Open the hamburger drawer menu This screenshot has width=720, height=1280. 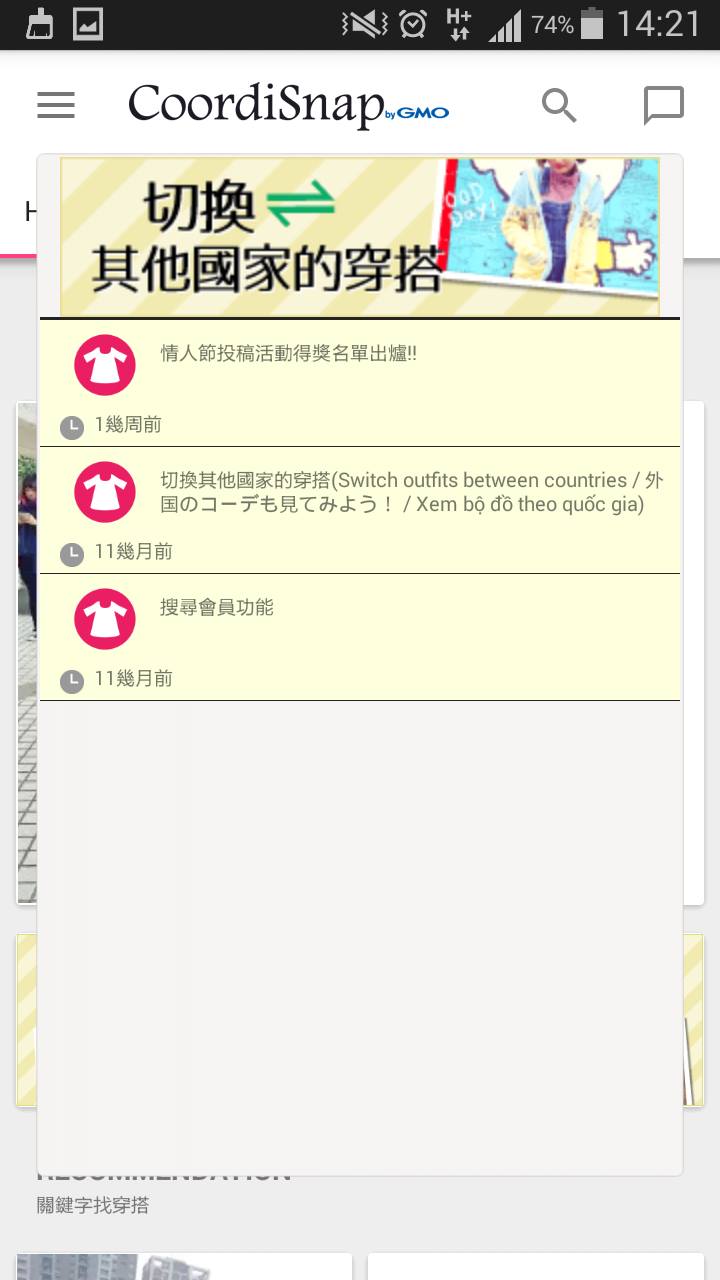click(56, 105)
